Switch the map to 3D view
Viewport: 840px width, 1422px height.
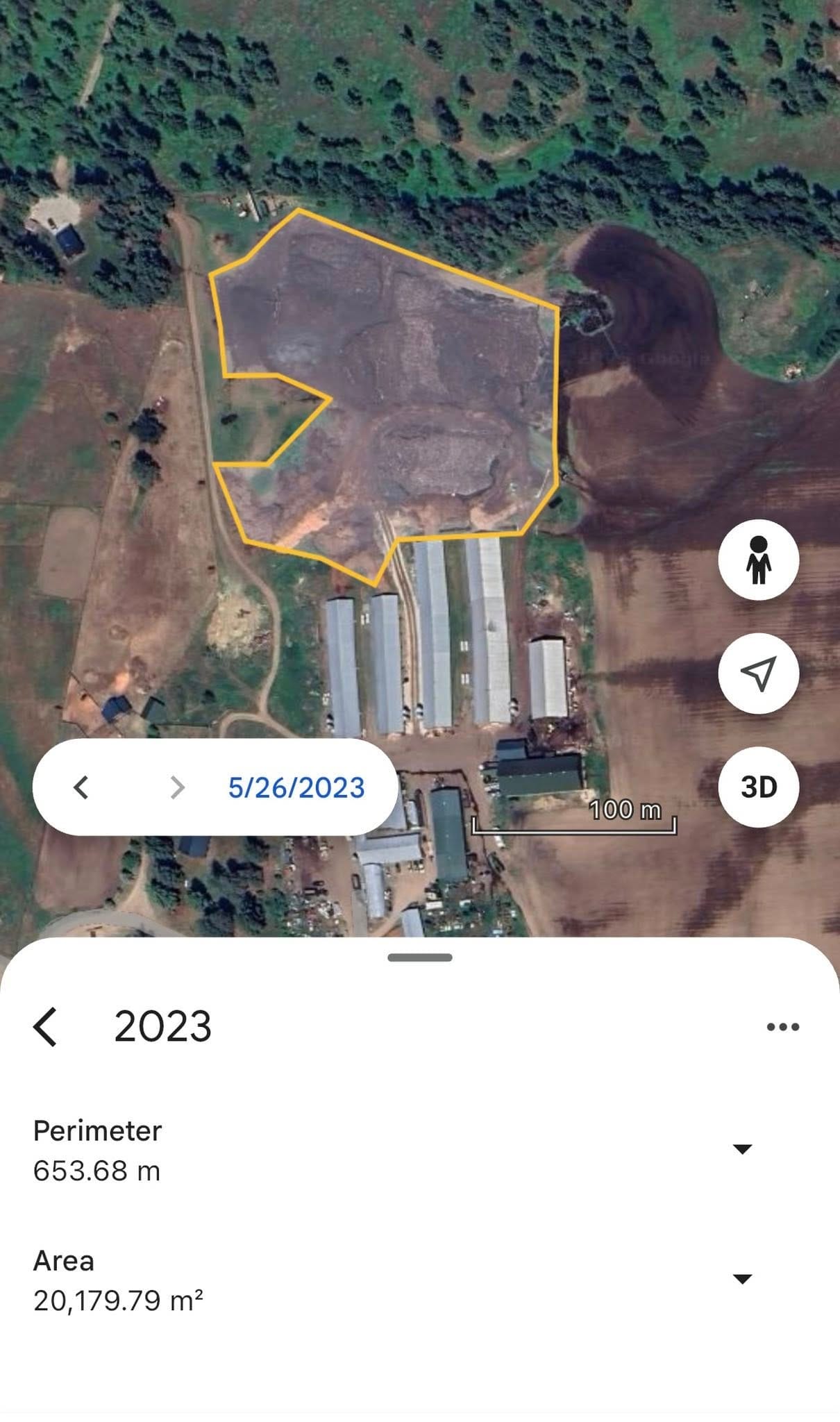[758, 787]
